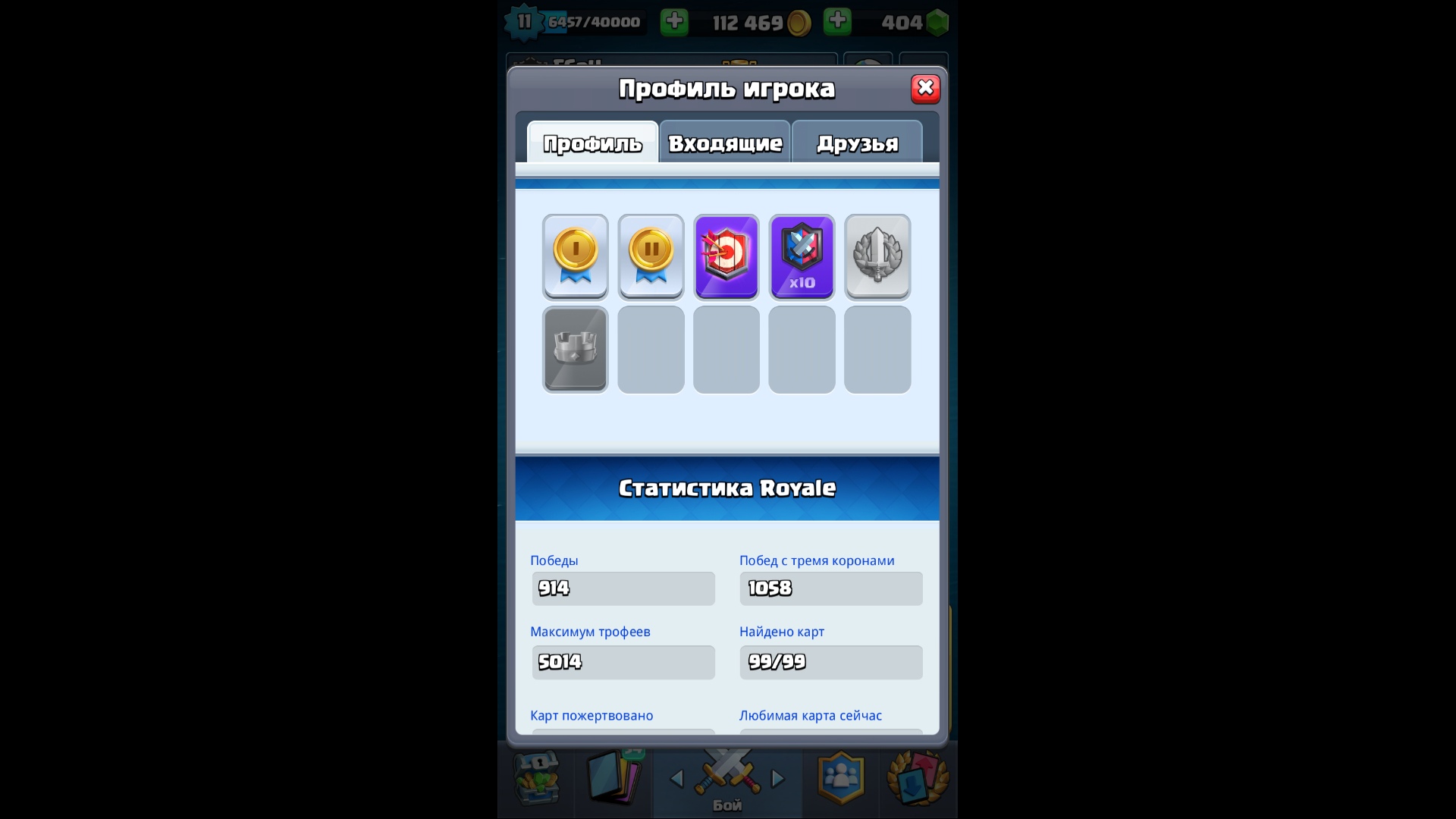The height and width of the screenshot is (819, 1456).
Task: Add gold with the plus button
Action: pyautogui.click(x=674, y=21)
